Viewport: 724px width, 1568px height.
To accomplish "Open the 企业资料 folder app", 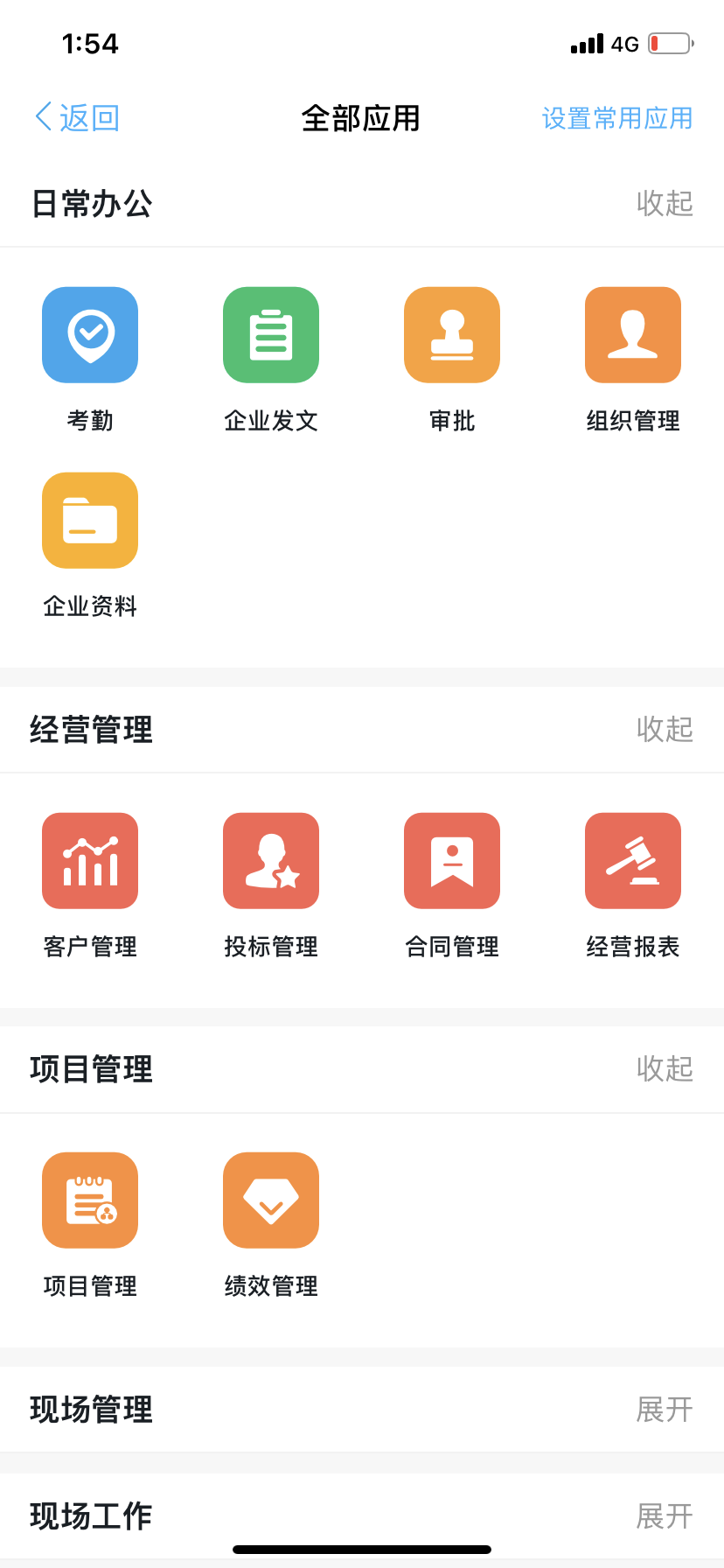I will click(x=90, y=521).
